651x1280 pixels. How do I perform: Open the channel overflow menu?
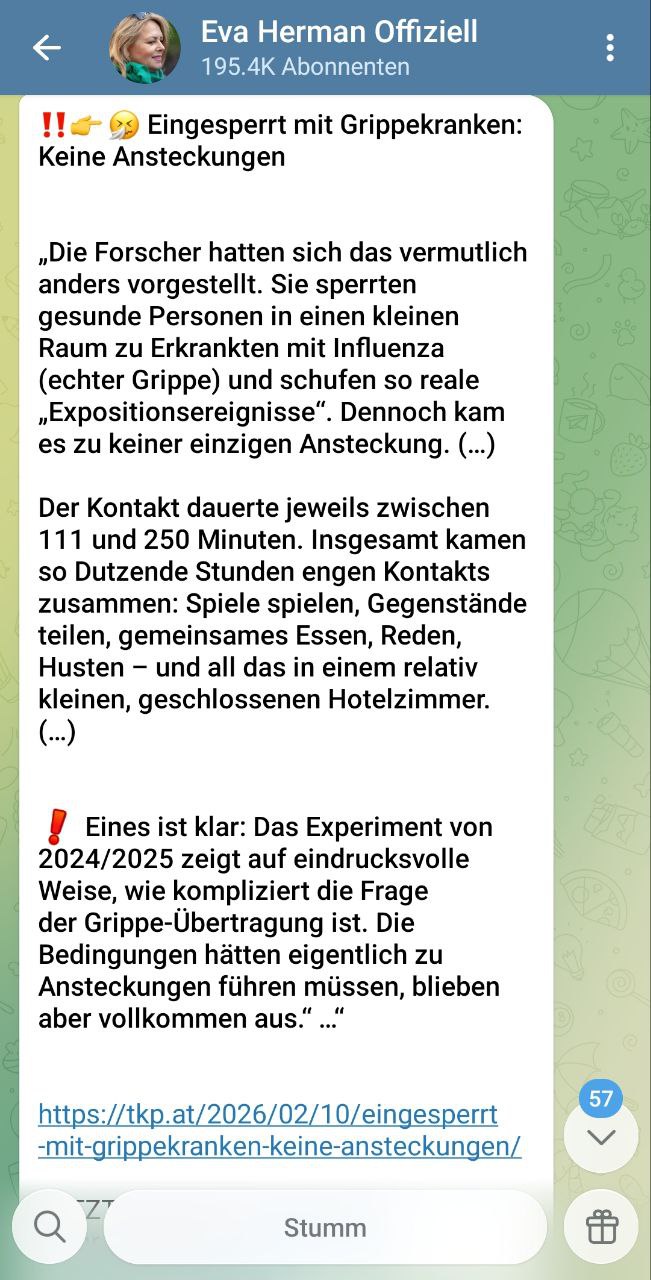[609, 48]
